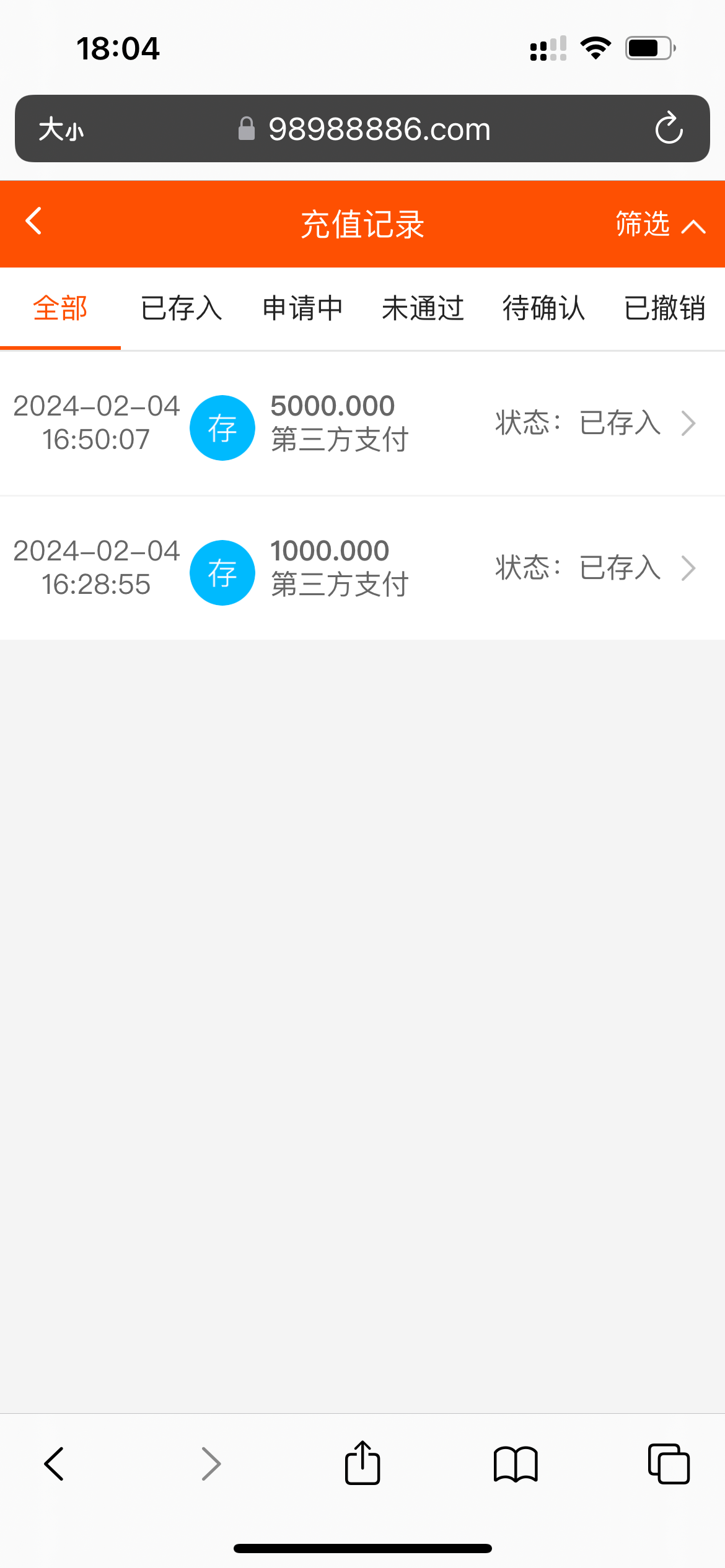Screen dimensions: 725x1568
Task: Select the 待确认 filter tab
Action: click(545, 308)
